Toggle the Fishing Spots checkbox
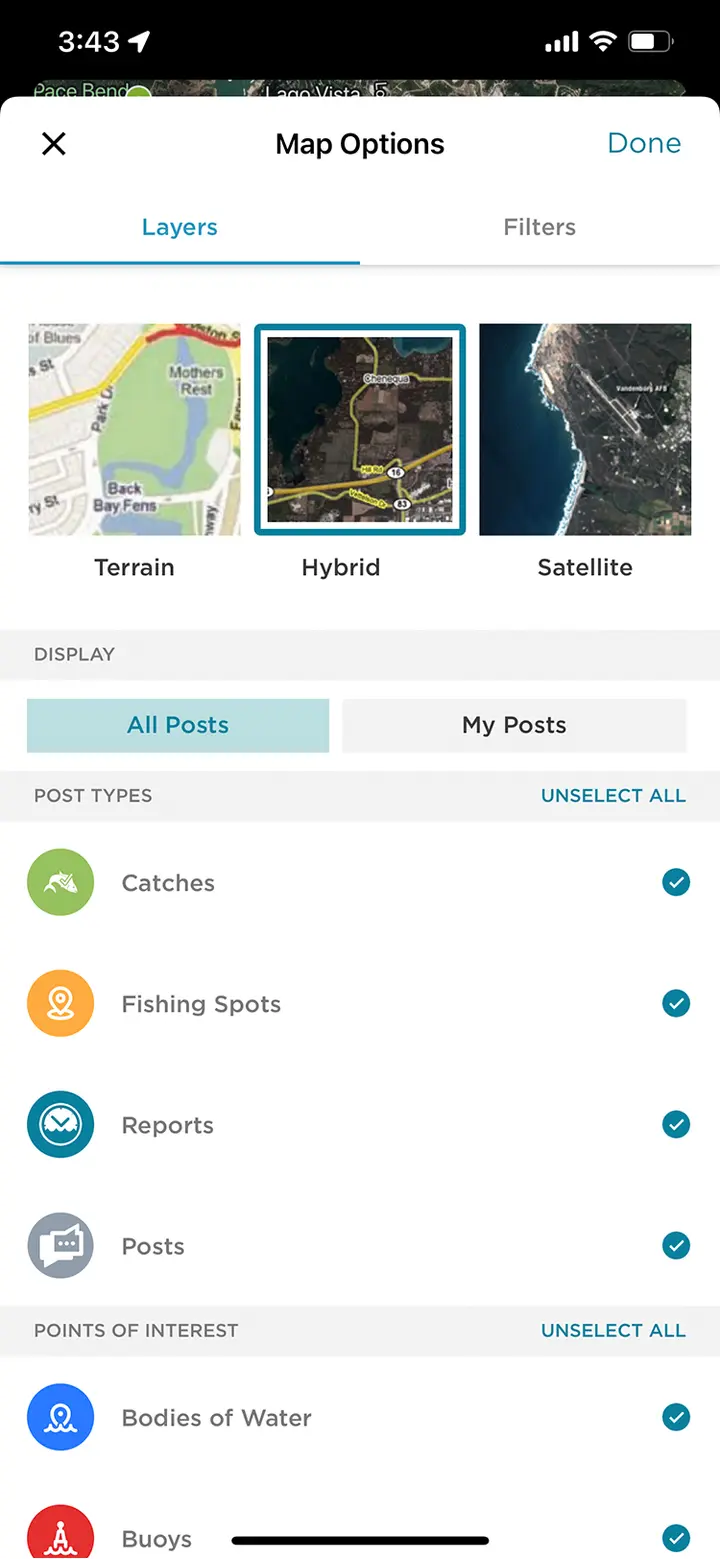 coord(676,1003)
